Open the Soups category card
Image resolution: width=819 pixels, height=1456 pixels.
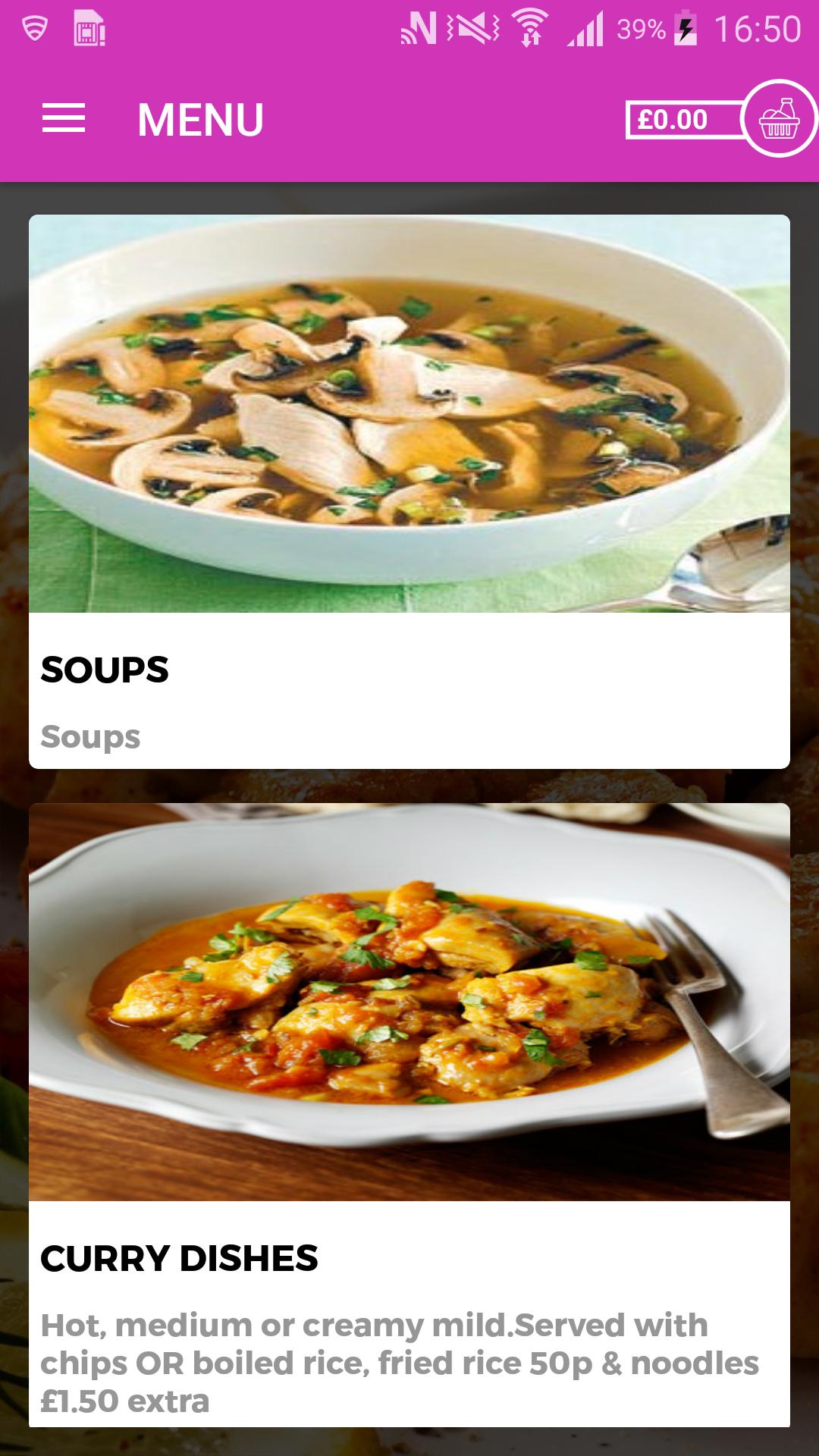click(409, 491)
